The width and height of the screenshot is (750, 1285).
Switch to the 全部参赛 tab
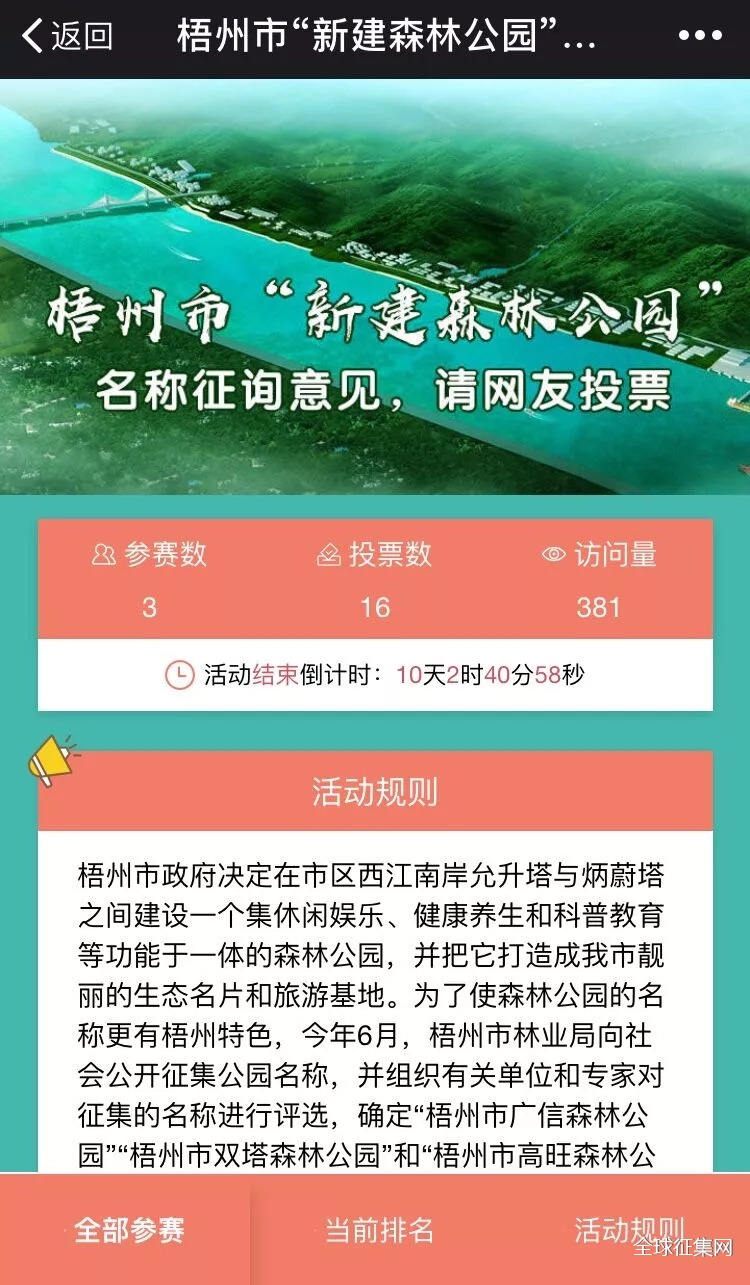click(x=129, y=1230)
